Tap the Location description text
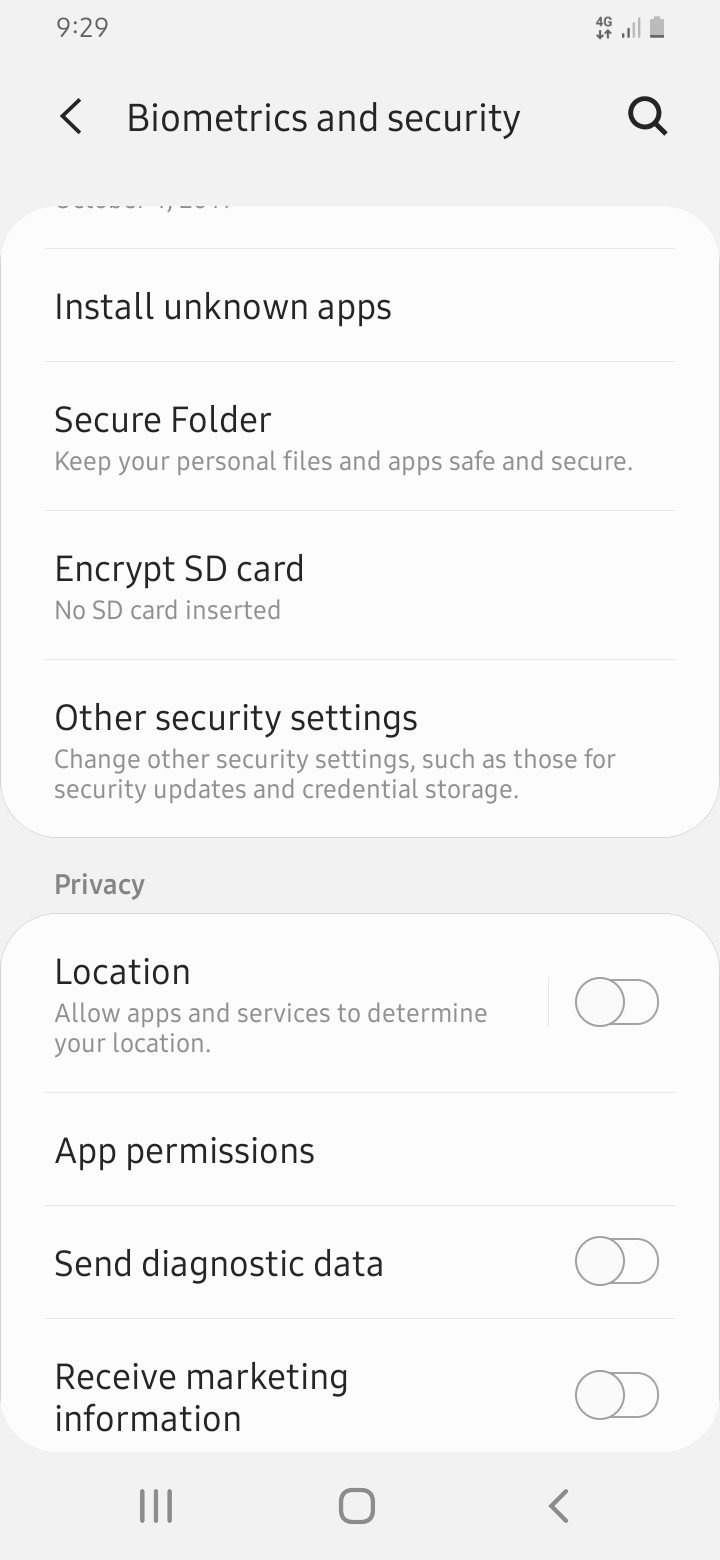This screenshot has height=1560, width=720. tap(270, 1026)
